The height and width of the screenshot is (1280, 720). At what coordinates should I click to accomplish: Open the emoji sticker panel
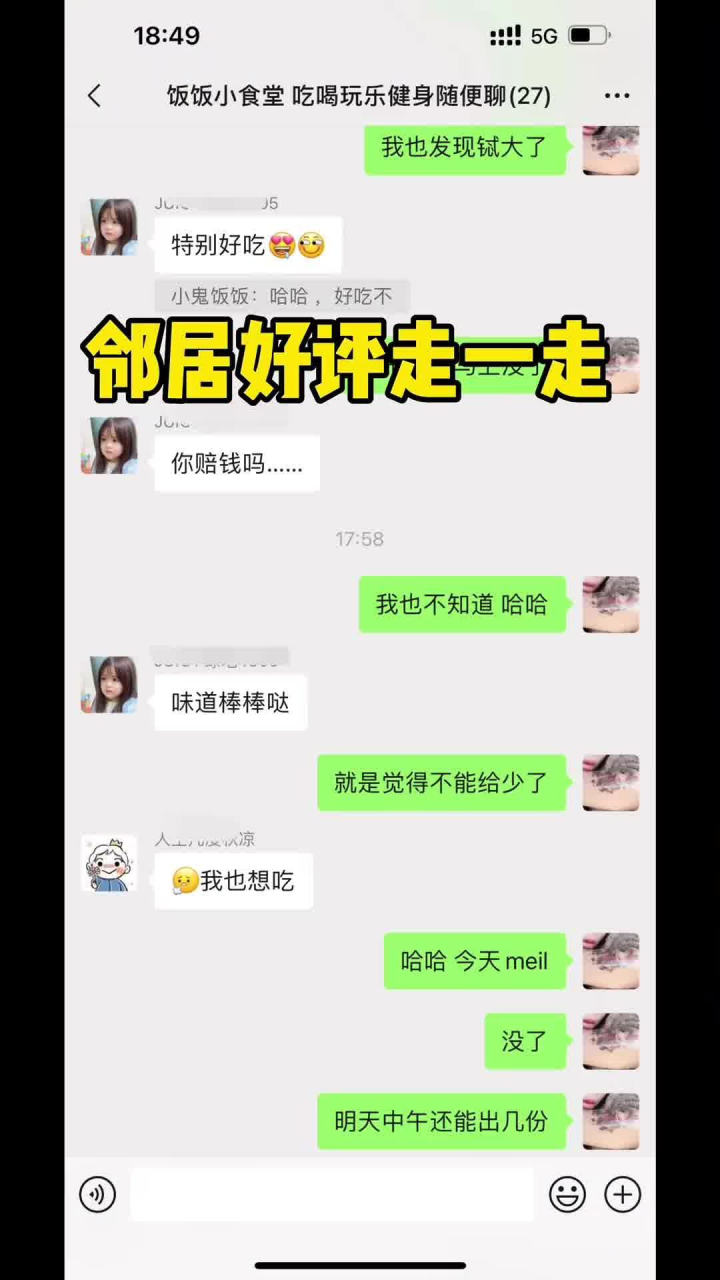coord(567,1194)
